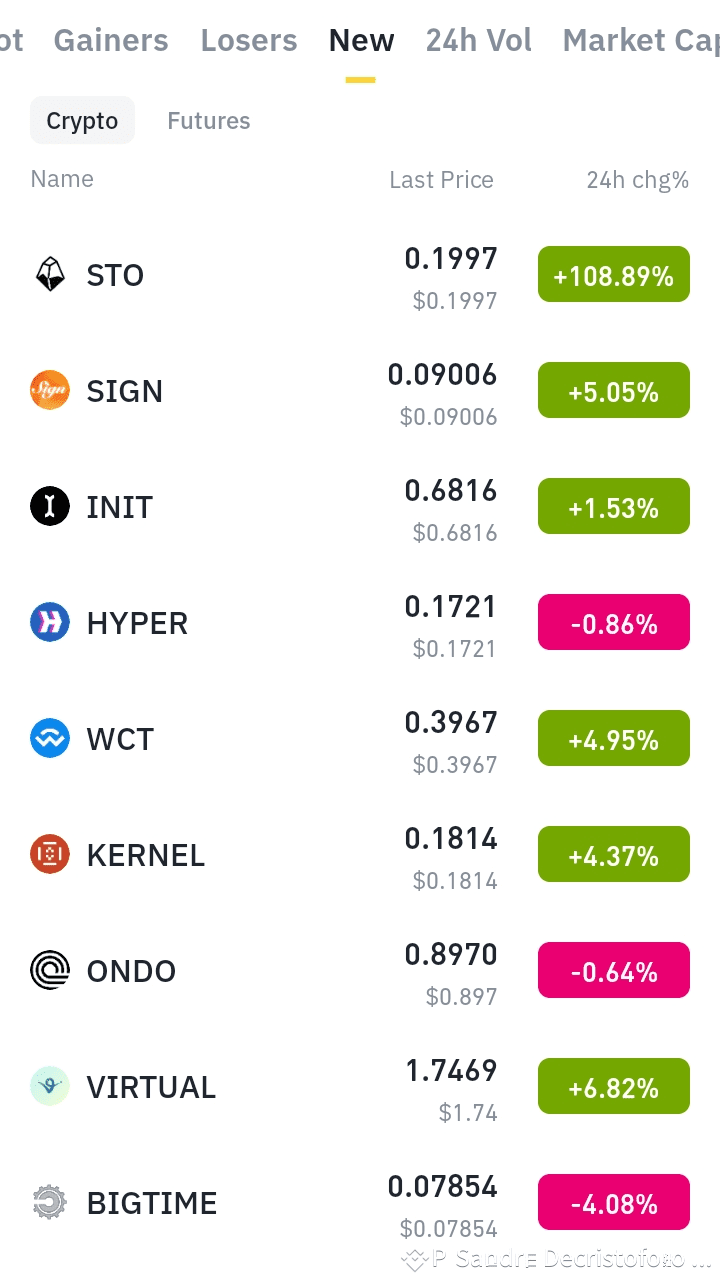
Task: Select the STO token logo icon
Action: pyautogui.click(x=49, y=272)
